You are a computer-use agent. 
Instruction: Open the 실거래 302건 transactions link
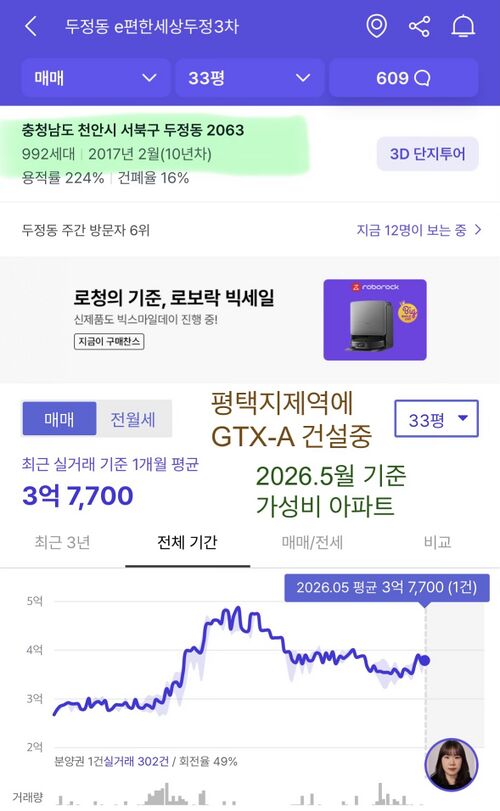[x=137, y=761]
